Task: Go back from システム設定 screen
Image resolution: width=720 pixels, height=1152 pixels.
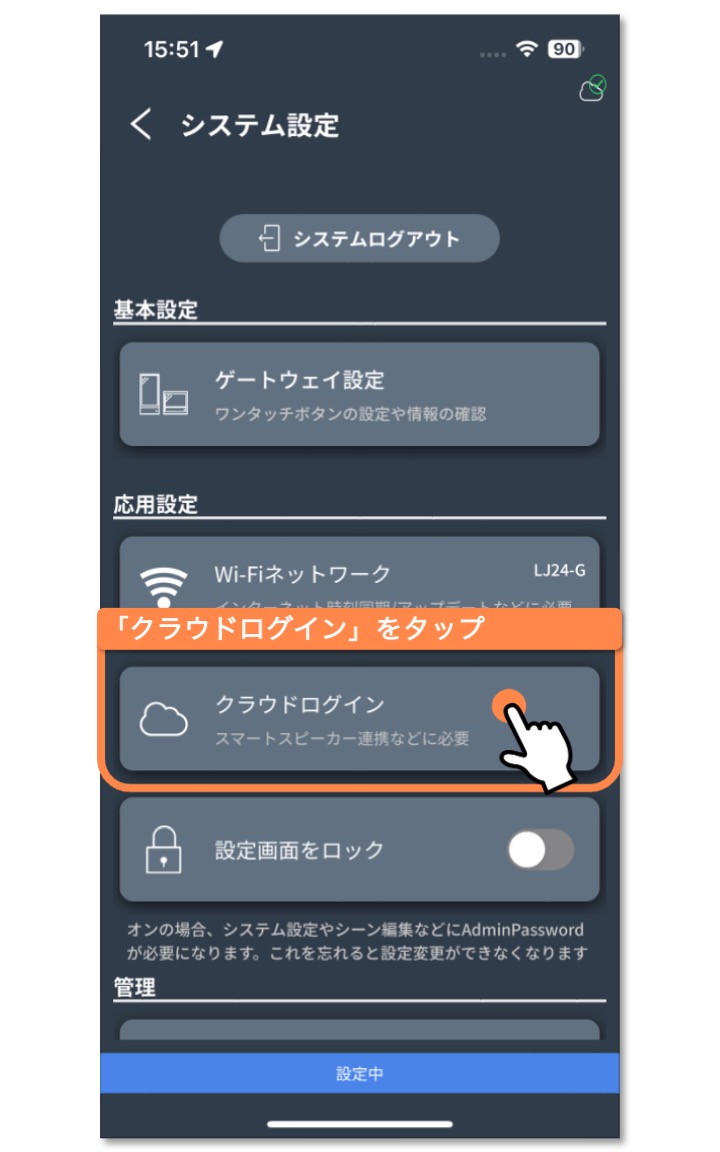Action: pyautogui.click(x=142, y=125)
